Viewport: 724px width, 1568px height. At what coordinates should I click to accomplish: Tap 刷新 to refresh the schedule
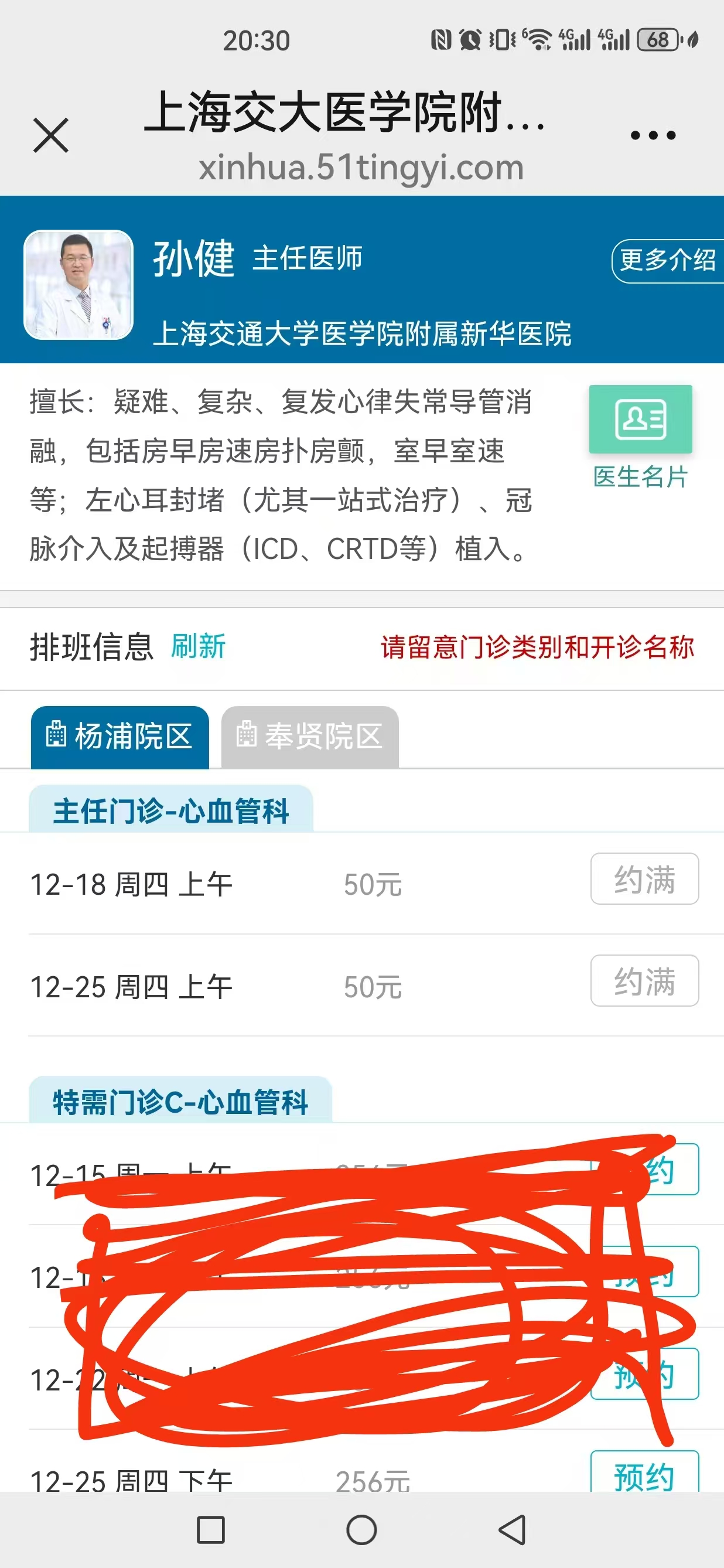tap(199, 646)
